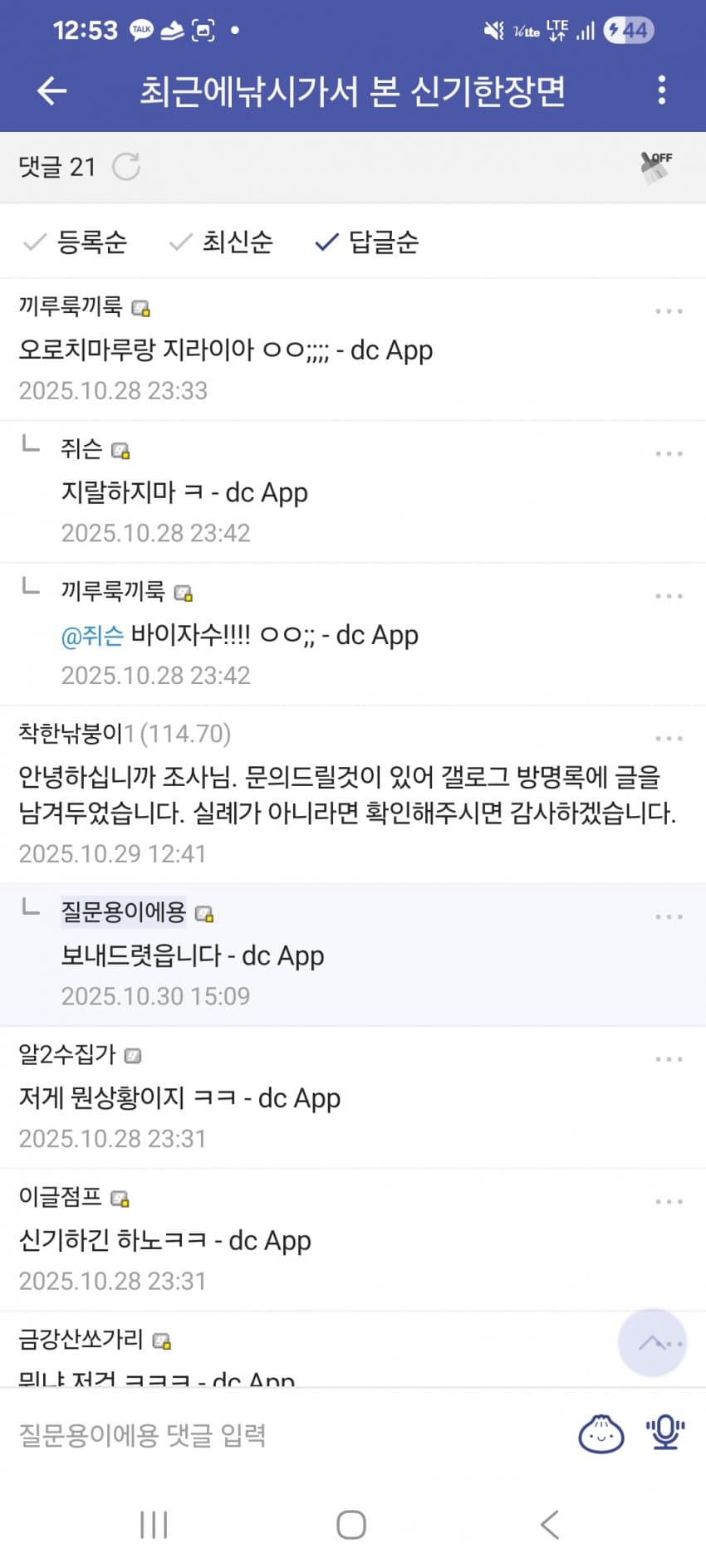The image size is (706, 1568).
Task: Select the 답글순 sort option
Action: coord(368,242)
